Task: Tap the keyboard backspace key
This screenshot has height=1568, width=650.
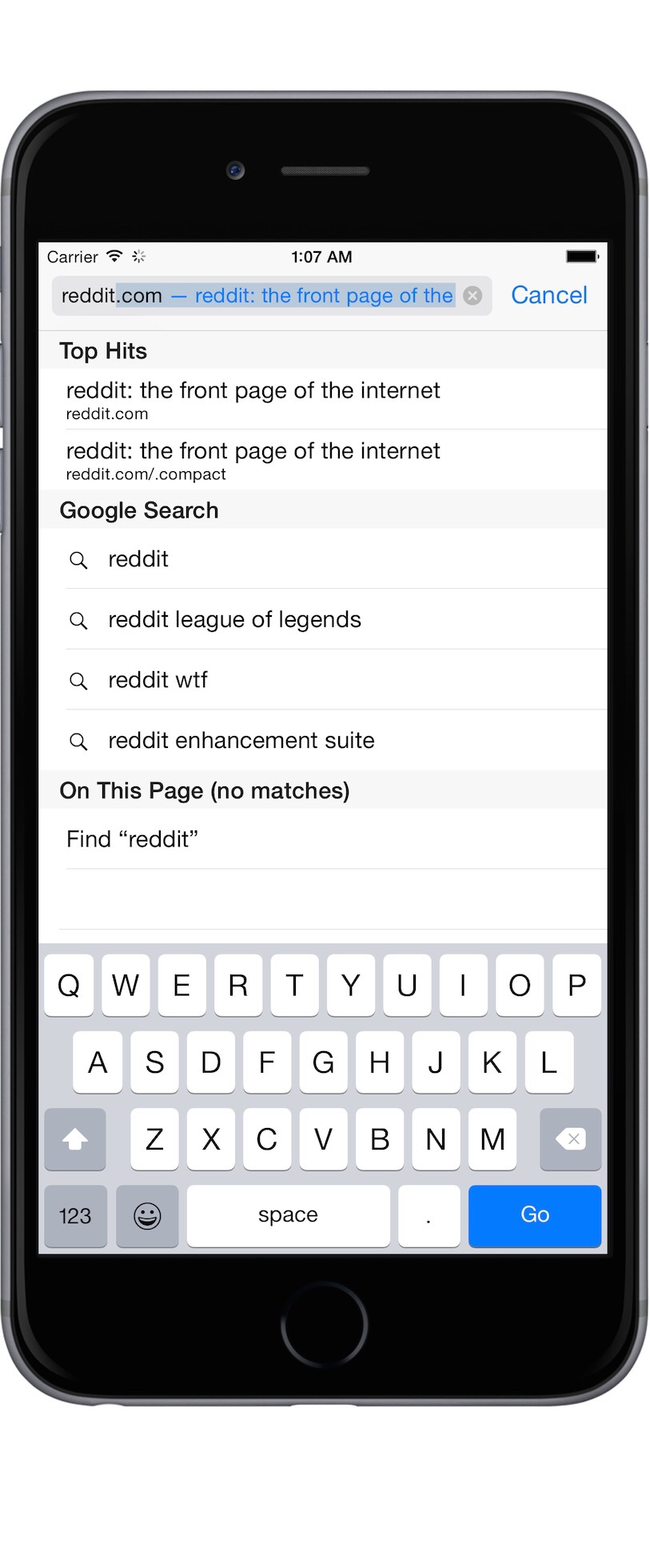Action: click(570, 1139)
